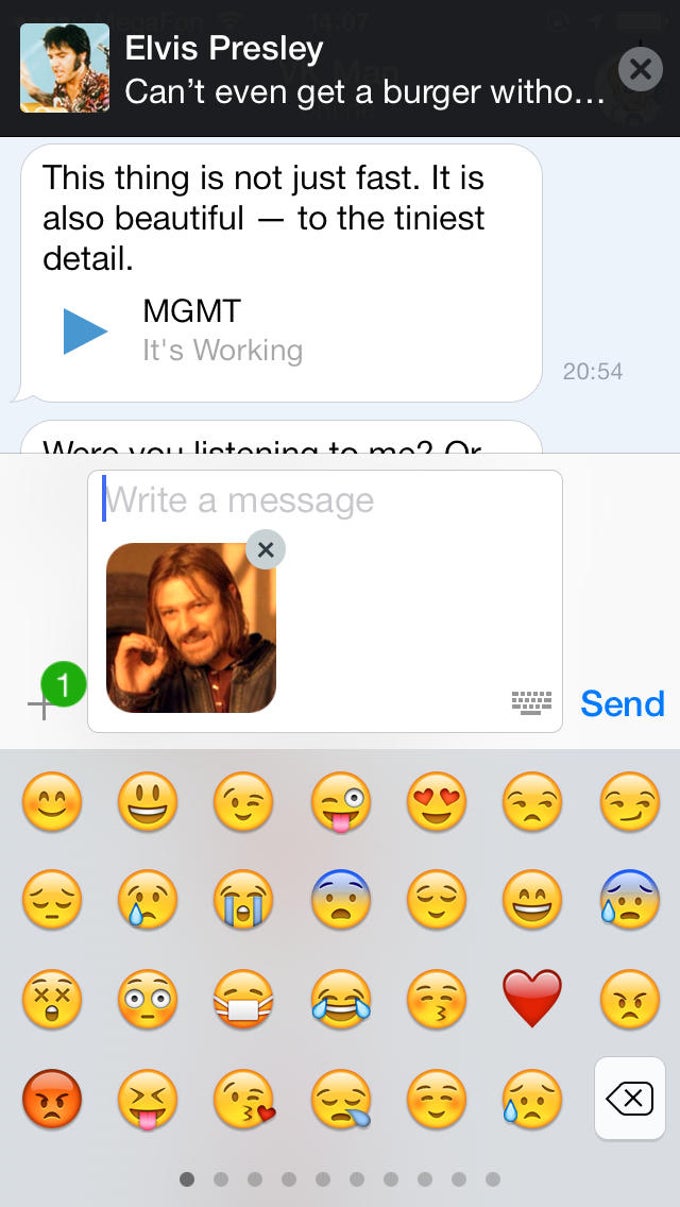Insert the kiss with heart emoji
This screenshot has width=680, height=1207.
(245, 1099)
